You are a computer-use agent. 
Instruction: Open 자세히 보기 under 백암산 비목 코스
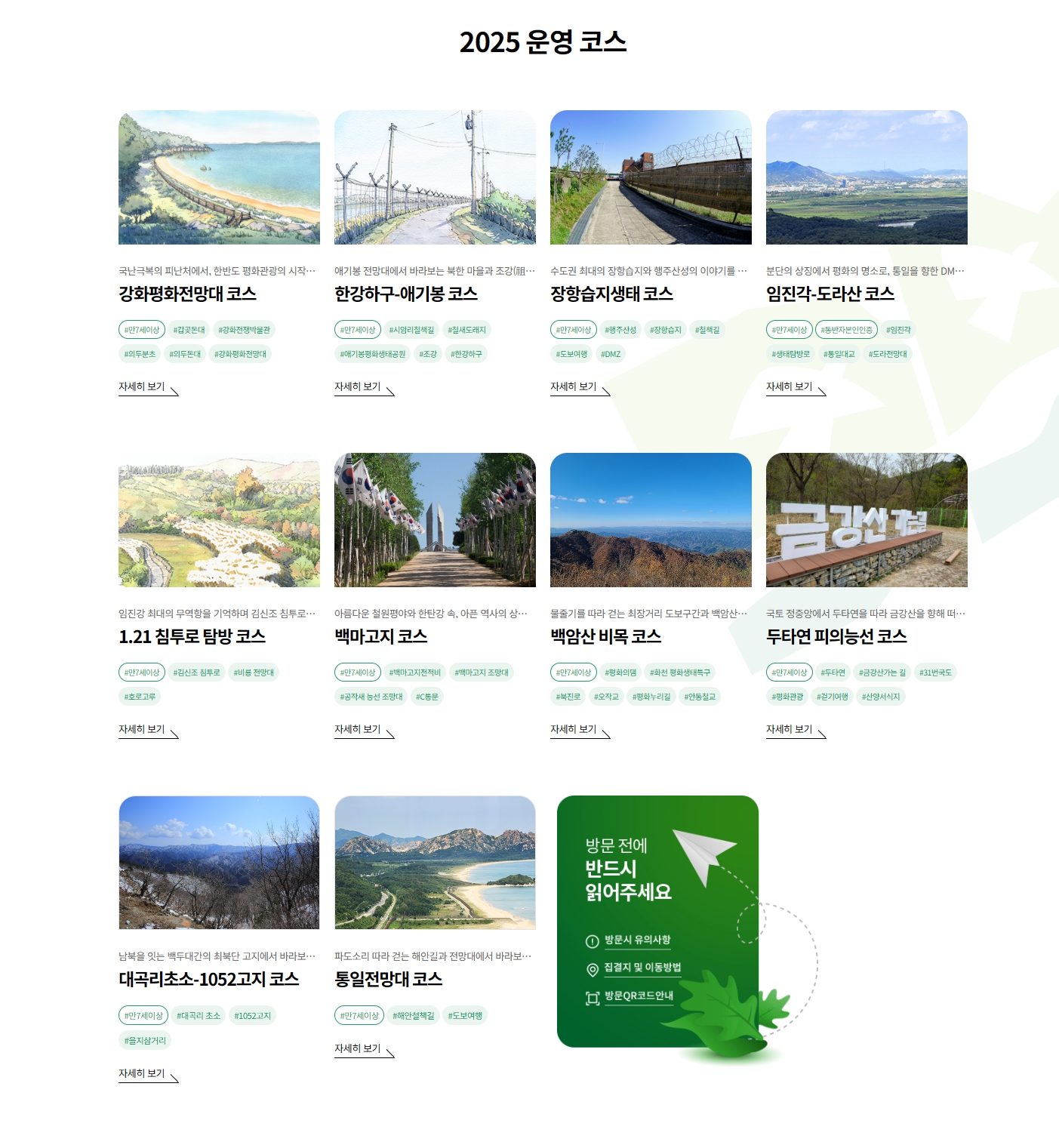pyautogui.click(x=580, y=730)
